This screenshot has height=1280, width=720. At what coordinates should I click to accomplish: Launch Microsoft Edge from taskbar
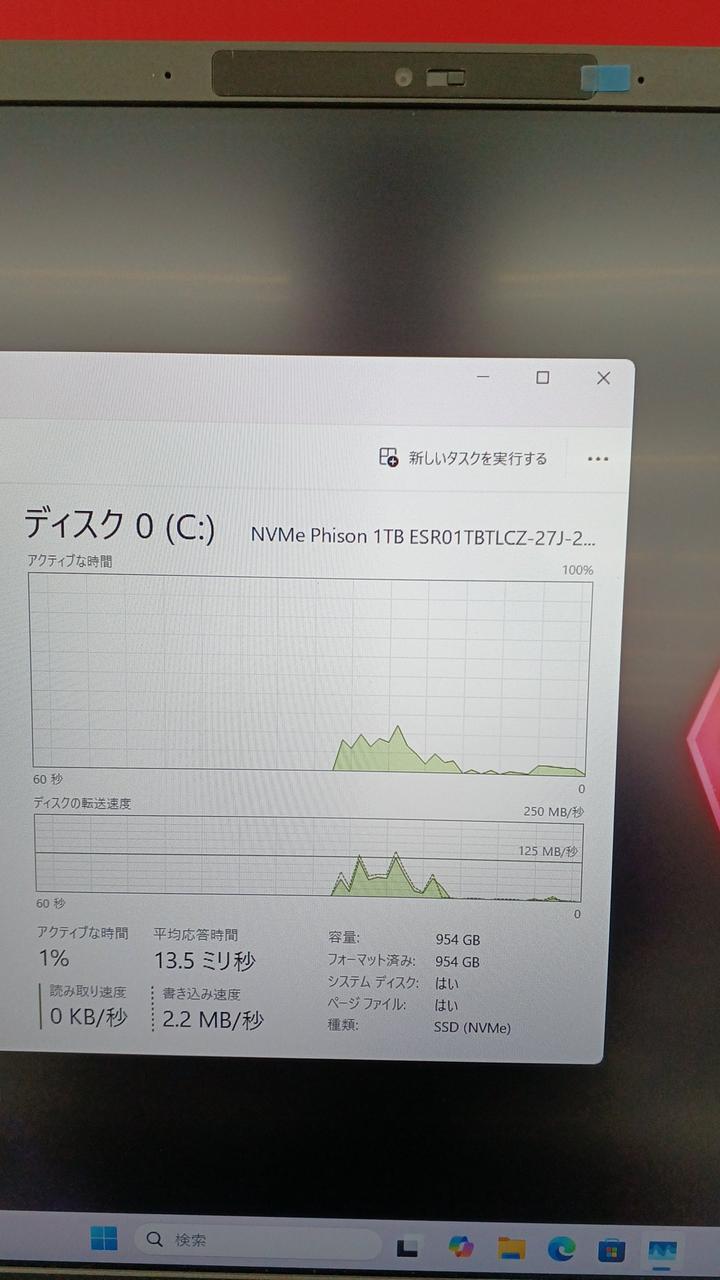[x=562, y=1248]
